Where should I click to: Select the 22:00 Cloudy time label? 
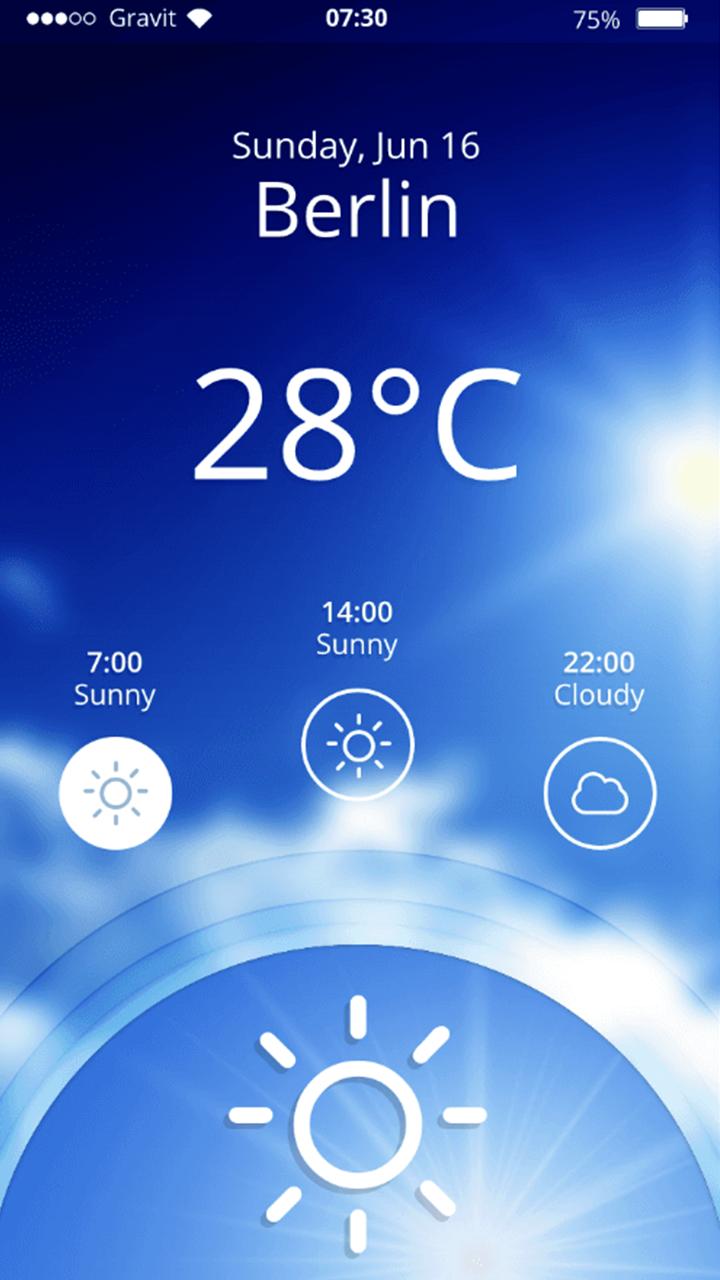(x=599, y=678)
